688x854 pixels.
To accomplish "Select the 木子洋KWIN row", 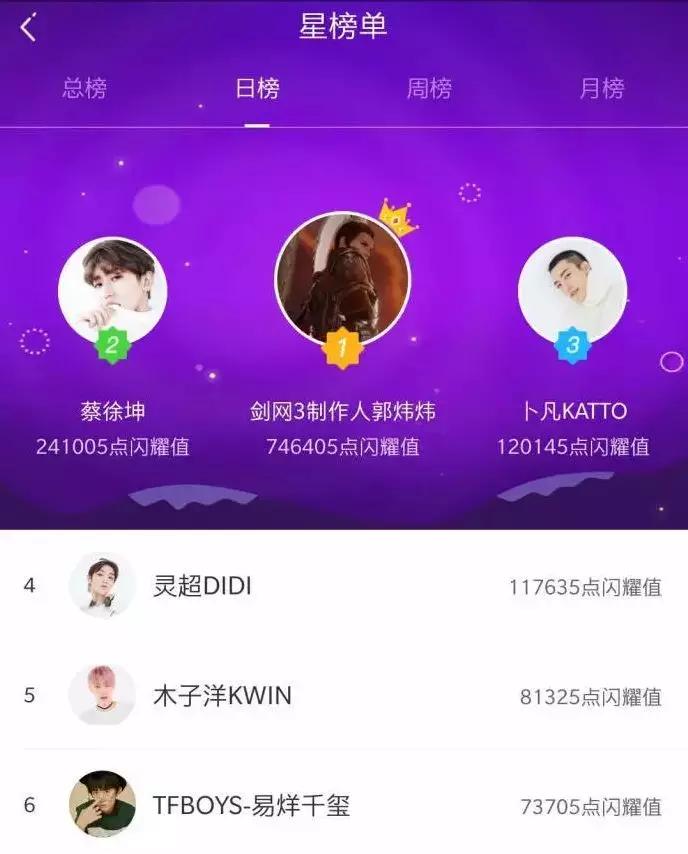I will point(343,695).
